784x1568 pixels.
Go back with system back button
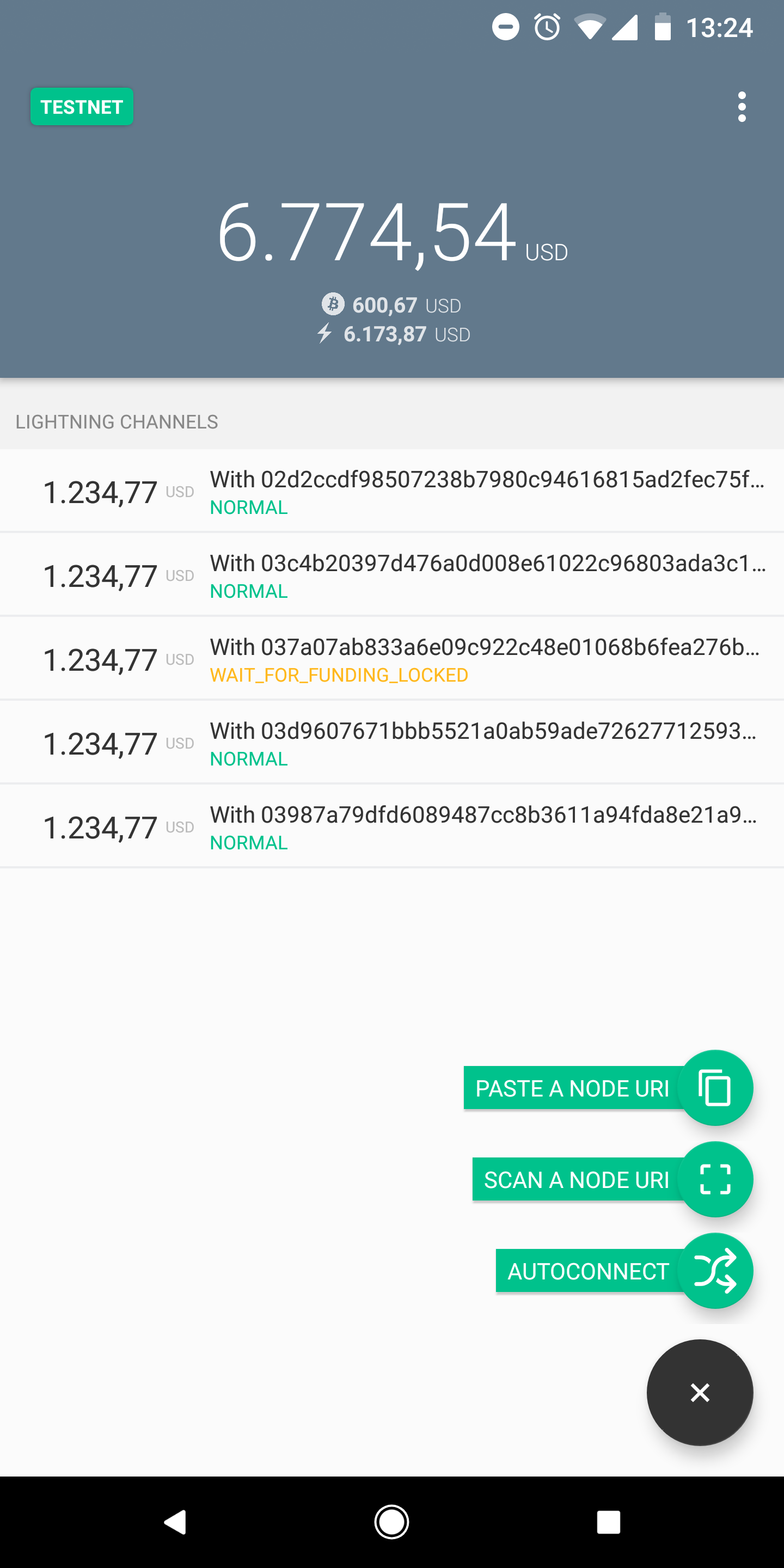pos(175,1522)
